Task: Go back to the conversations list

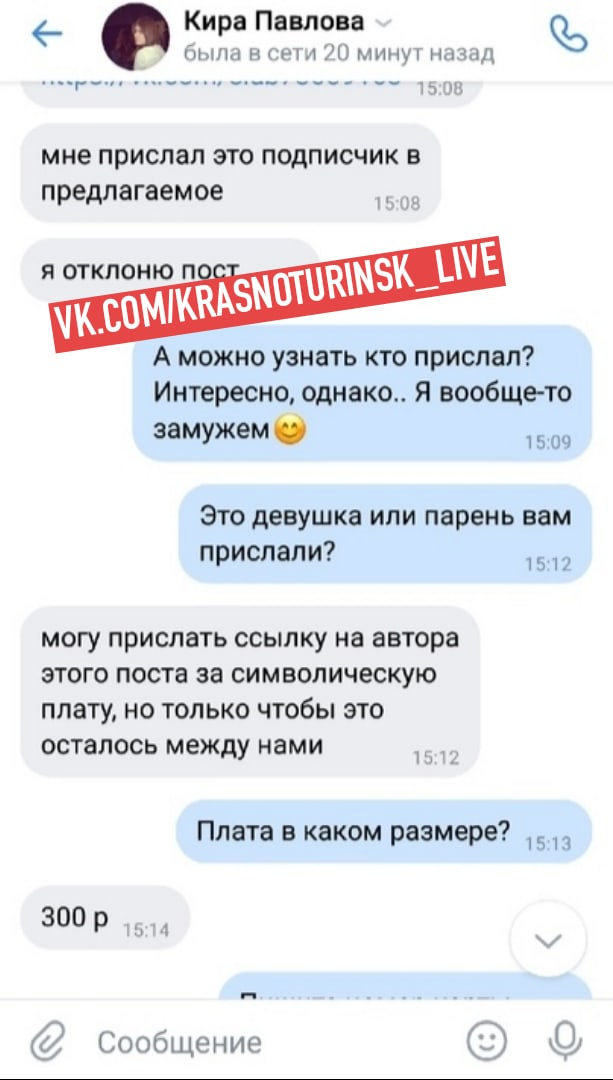Action: click(x=47, y=36)
